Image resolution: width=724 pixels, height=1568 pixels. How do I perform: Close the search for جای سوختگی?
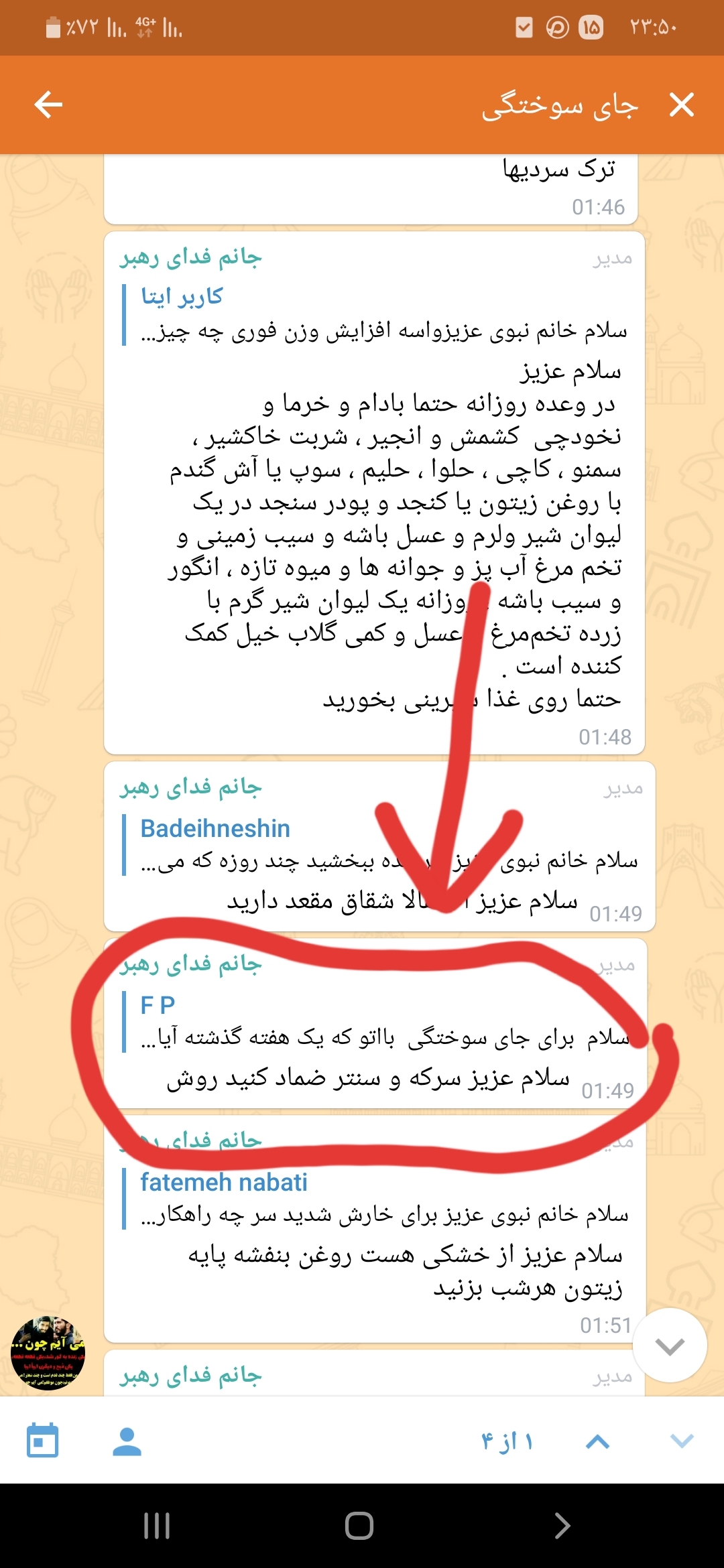click(x=681, y=105)
